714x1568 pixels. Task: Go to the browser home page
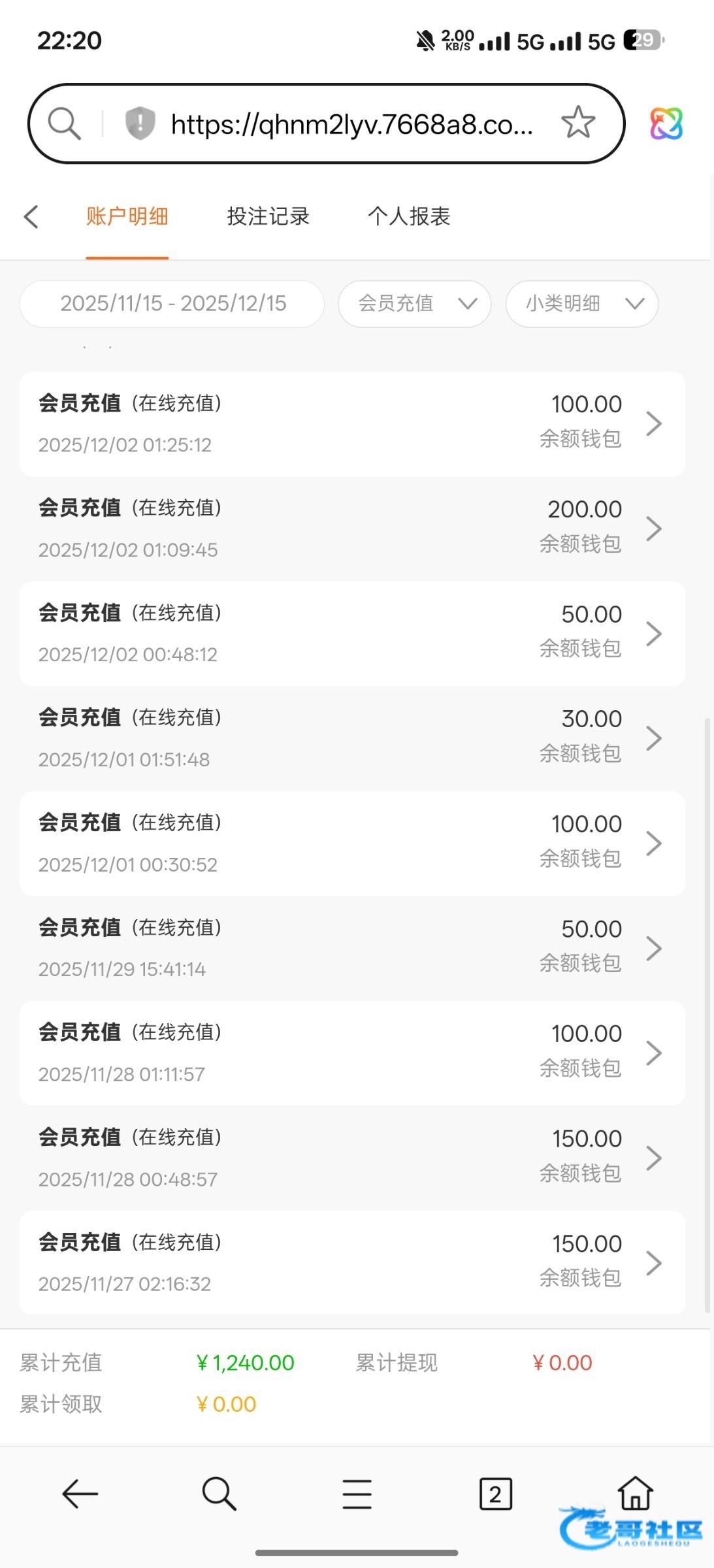(635, 1492)
